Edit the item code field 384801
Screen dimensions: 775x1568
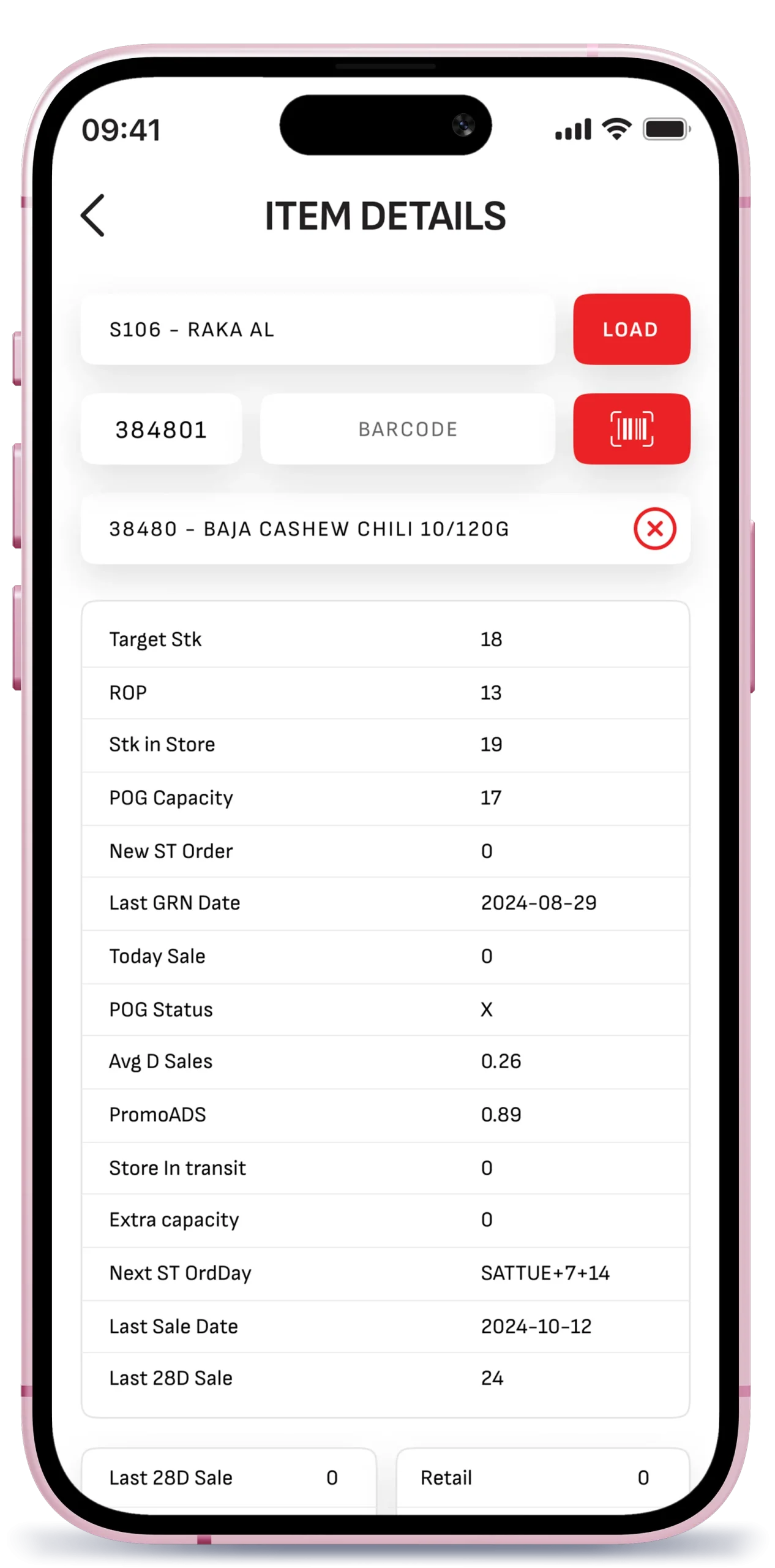[161, 429]
